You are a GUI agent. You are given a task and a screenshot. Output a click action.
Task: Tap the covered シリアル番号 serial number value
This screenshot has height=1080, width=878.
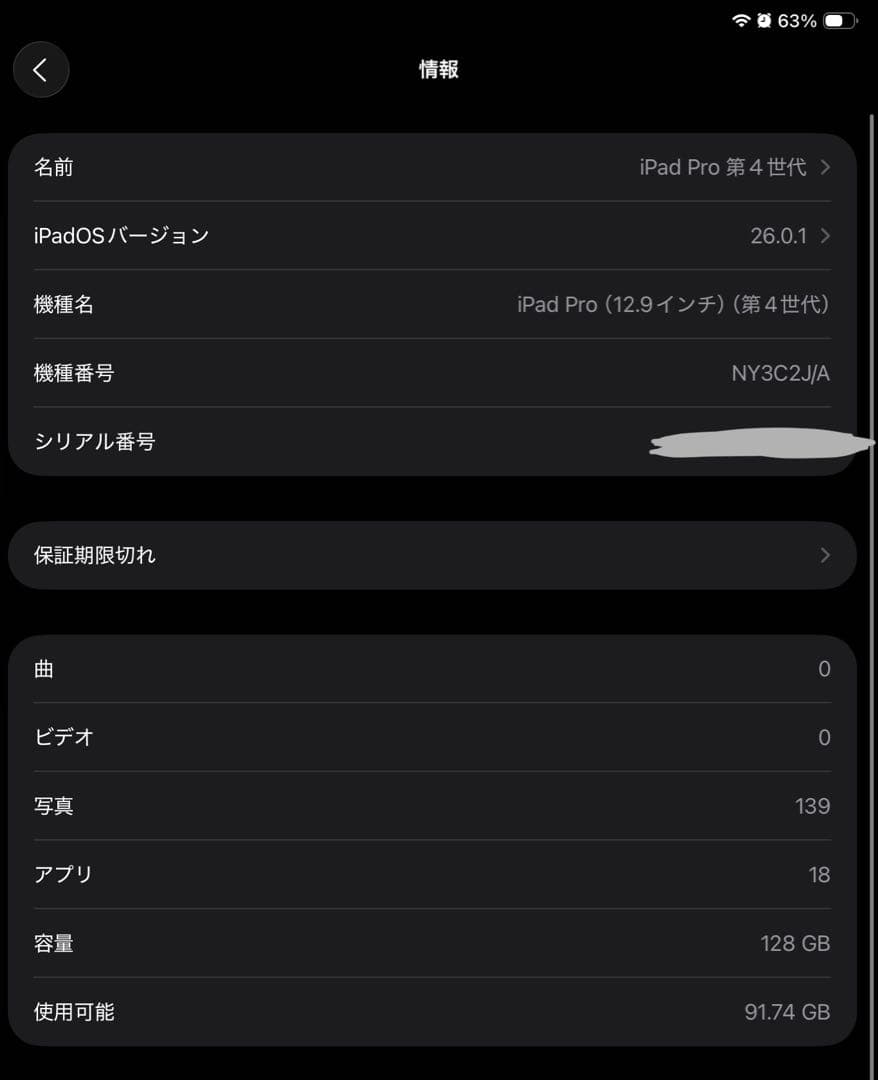pyautogui.click(x=760, y=442)
